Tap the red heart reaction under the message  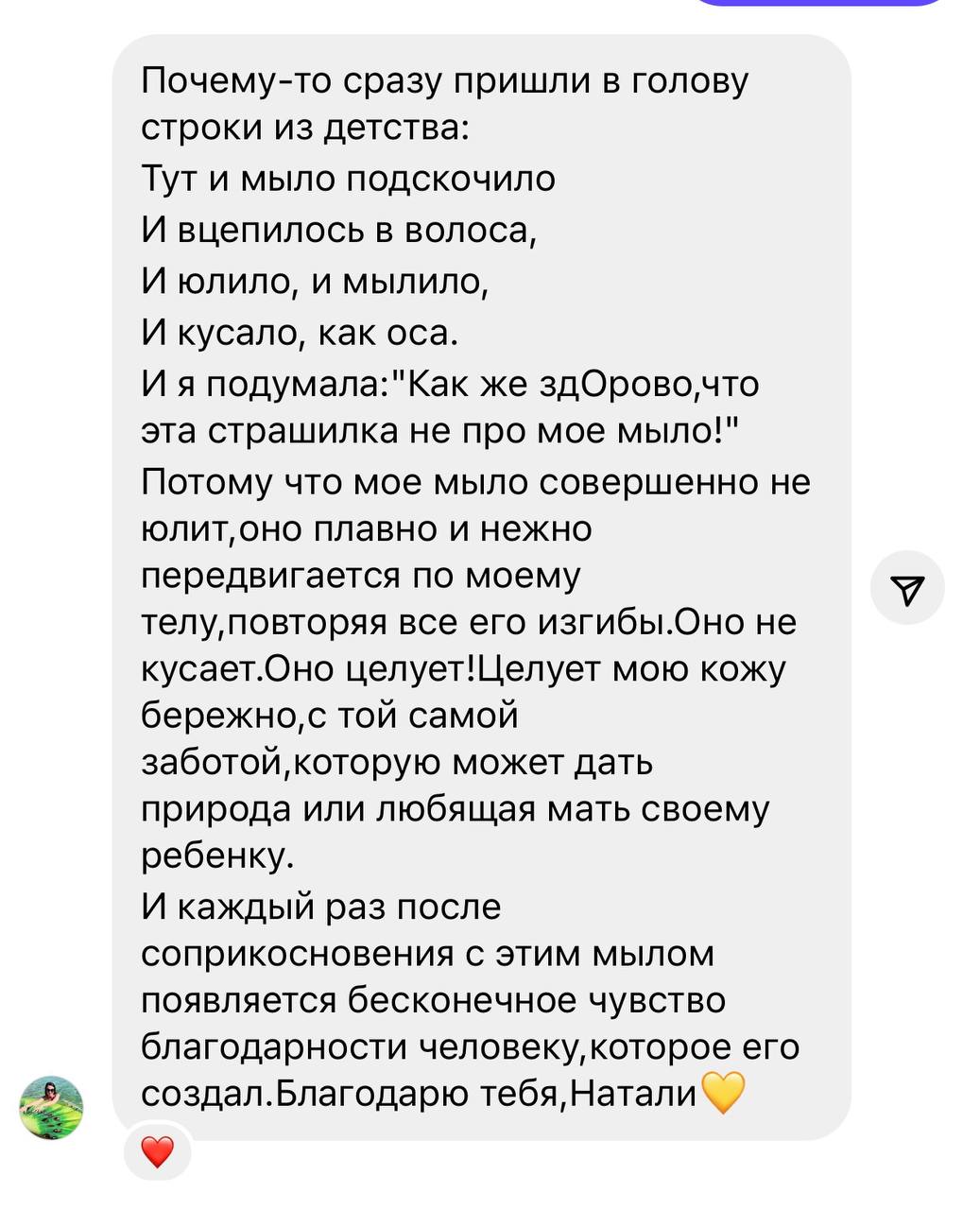(158, 1151)
